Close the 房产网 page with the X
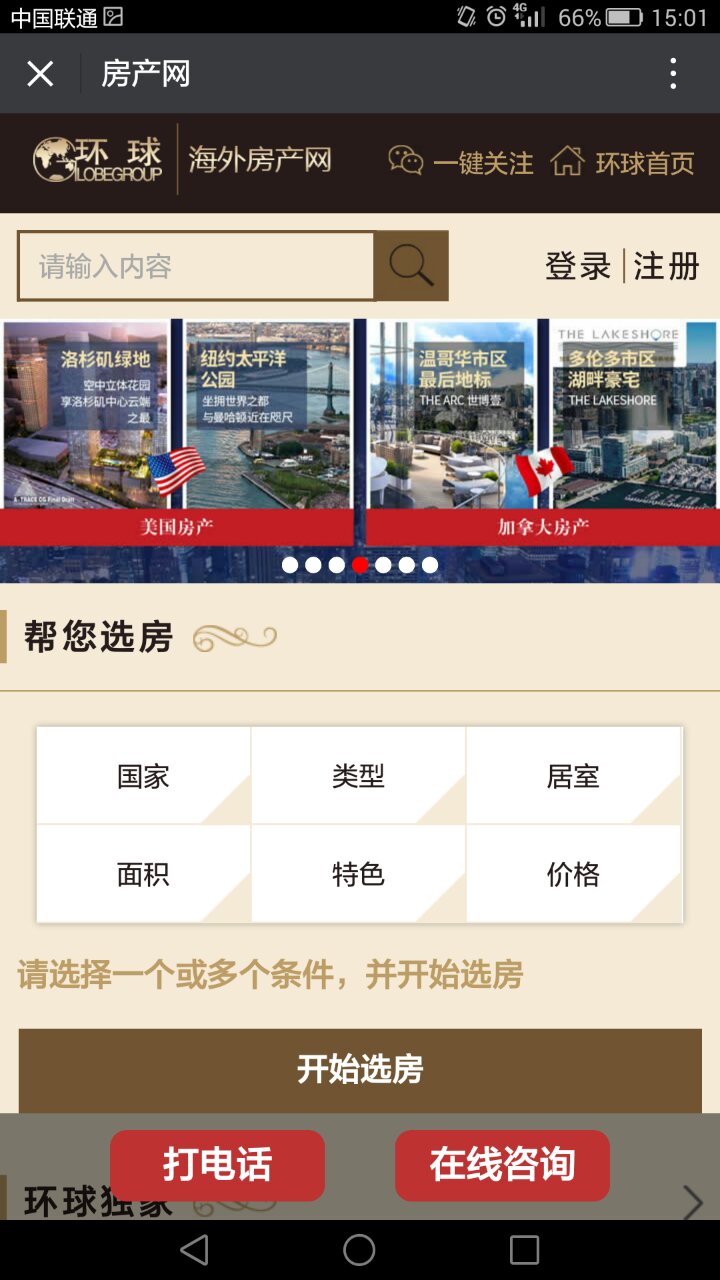The height and width of the screenshot is (1280, 720). (x=40, y=74)
